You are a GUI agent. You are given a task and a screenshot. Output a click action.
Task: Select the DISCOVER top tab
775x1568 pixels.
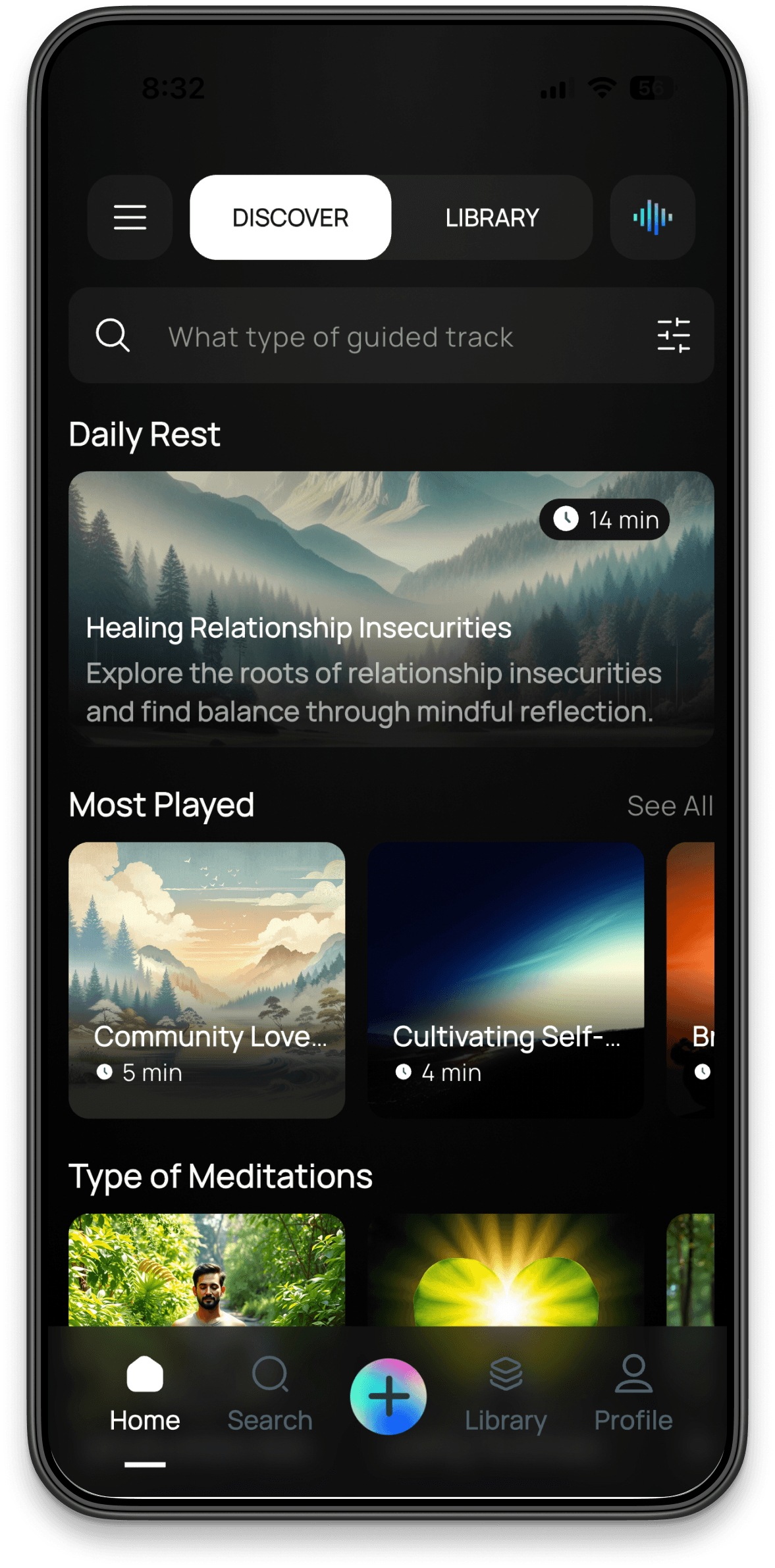[290, 217]
